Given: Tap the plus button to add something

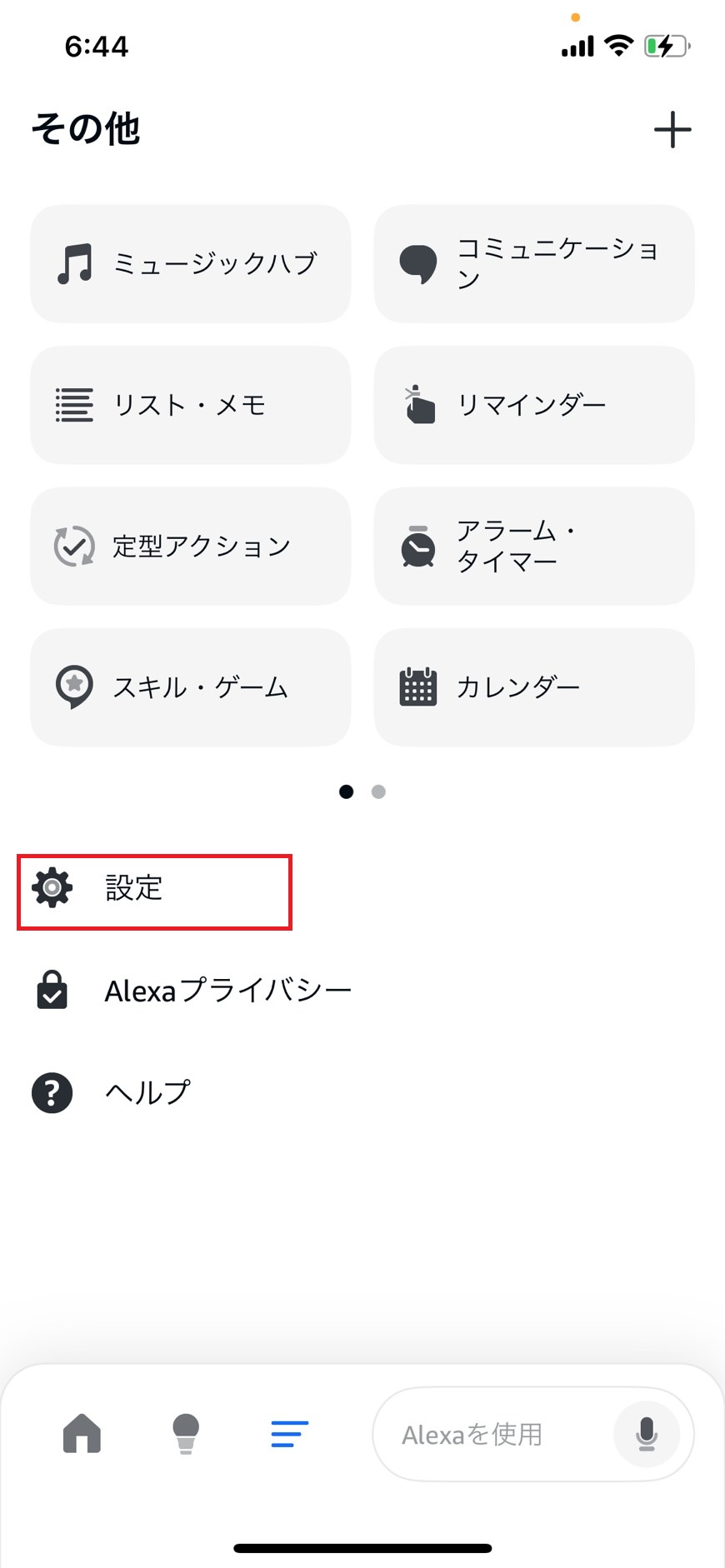Looking at the screenshot, I should coord(673,129).
